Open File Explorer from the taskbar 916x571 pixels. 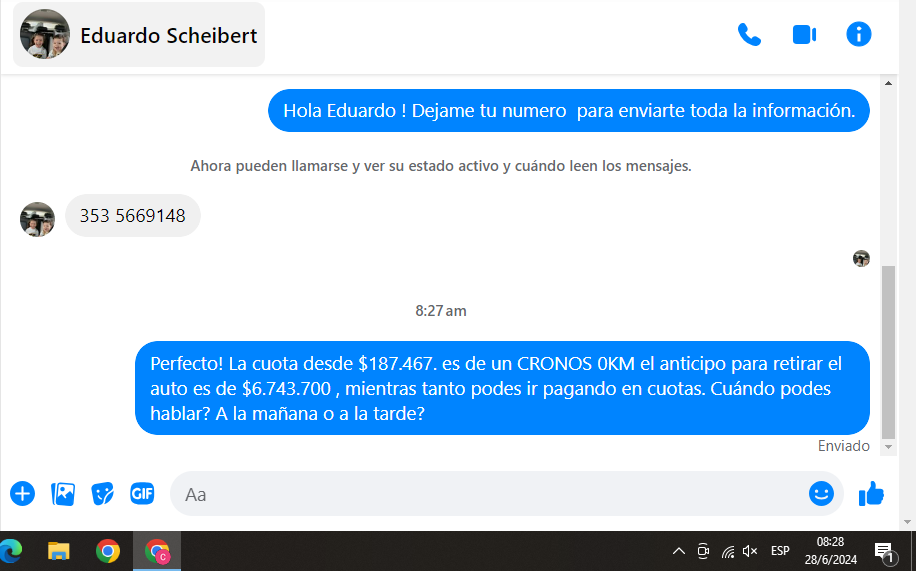59,551
